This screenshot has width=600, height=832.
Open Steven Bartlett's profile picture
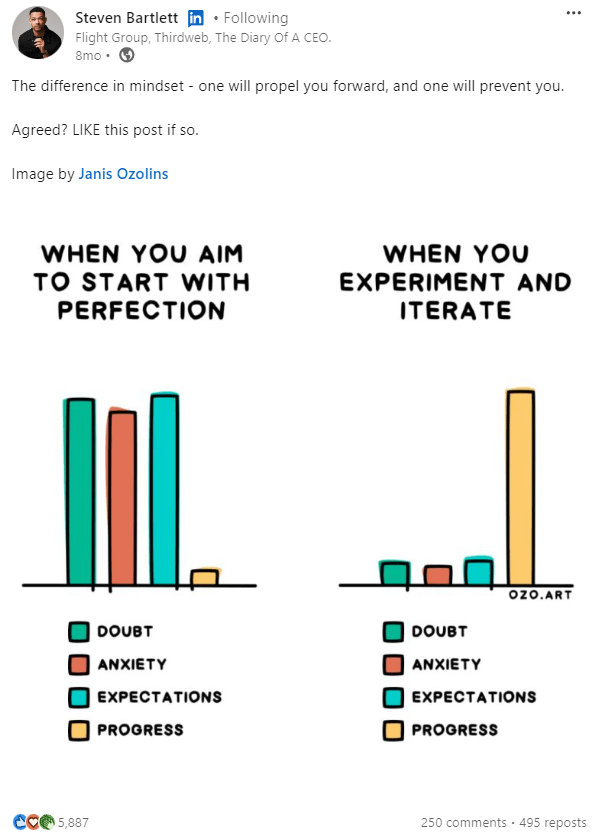[x=37, y=32]
